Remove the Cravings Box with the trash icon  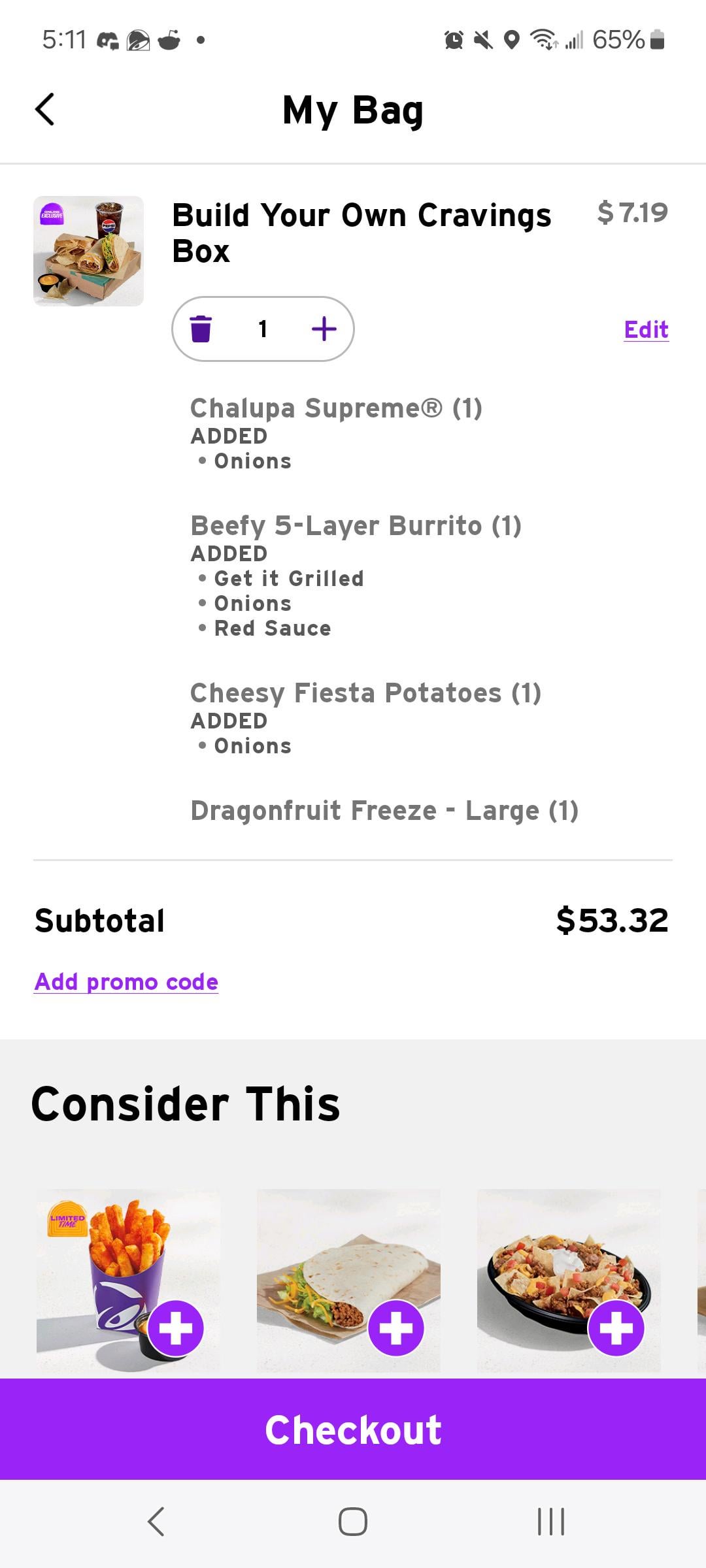[x=201, y=329]
